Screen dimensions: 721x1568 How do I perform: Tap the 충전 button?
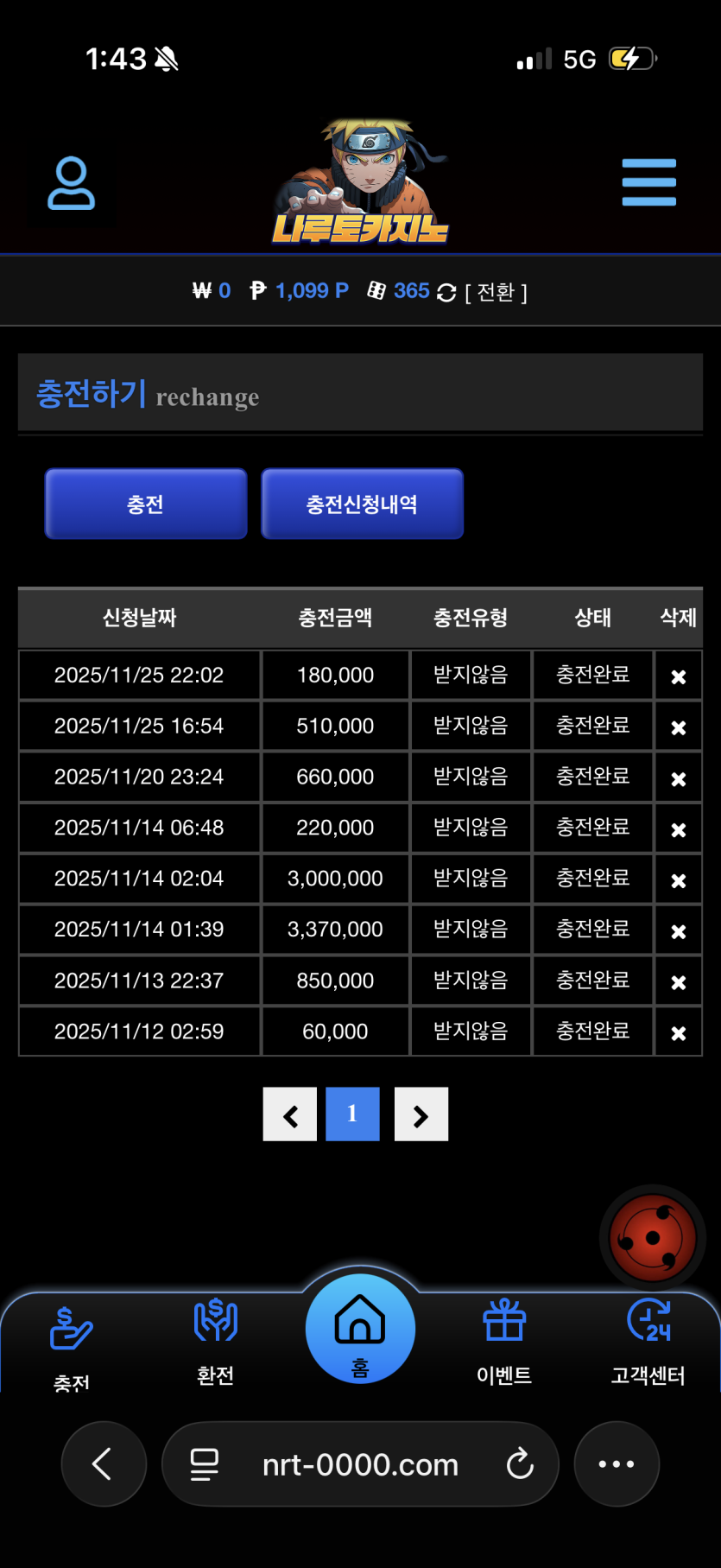pyautogui.click(x=146, y=505)
